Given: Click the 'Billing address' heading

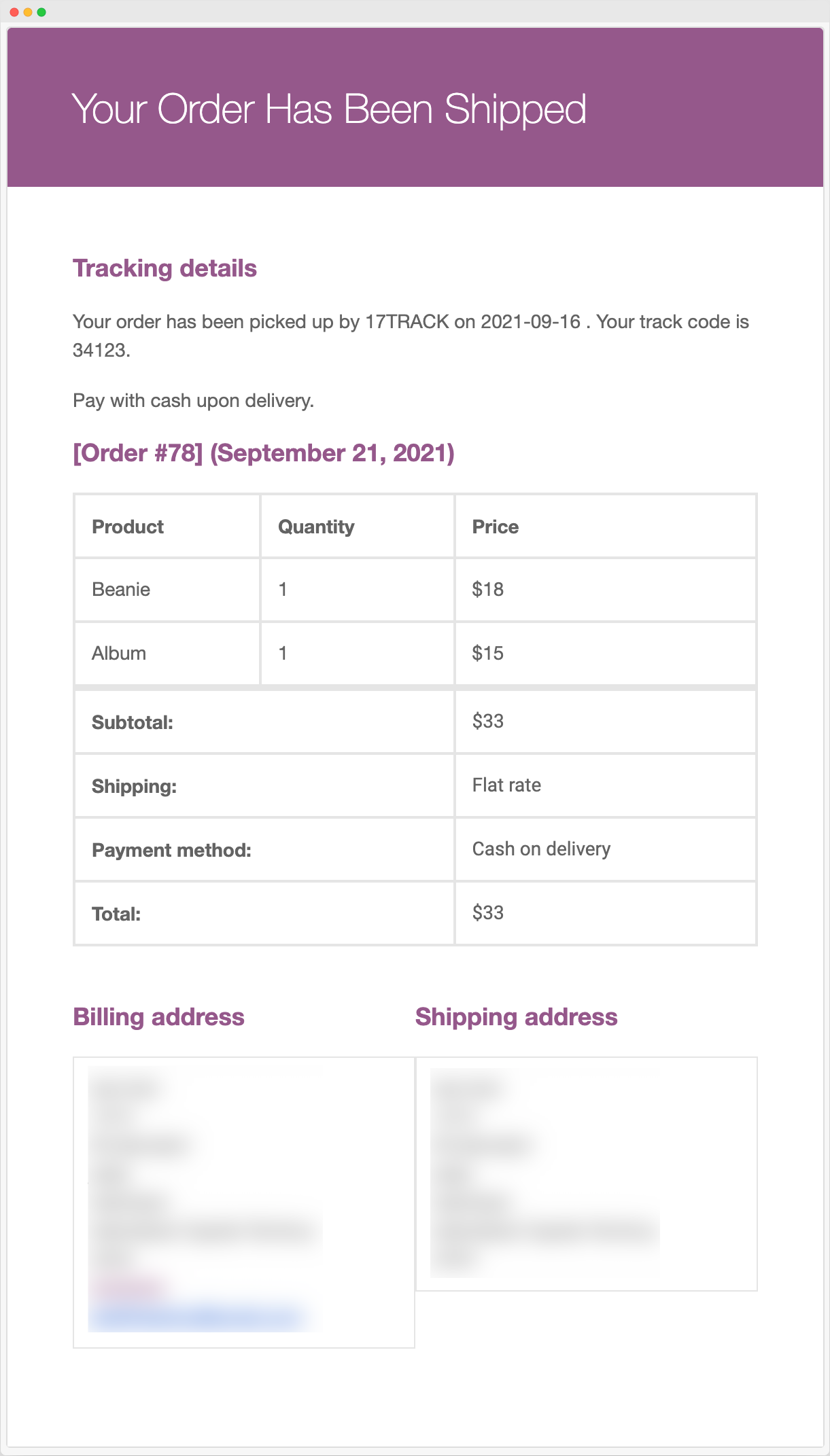Looking at the screenshot, I should (159, 1017).
